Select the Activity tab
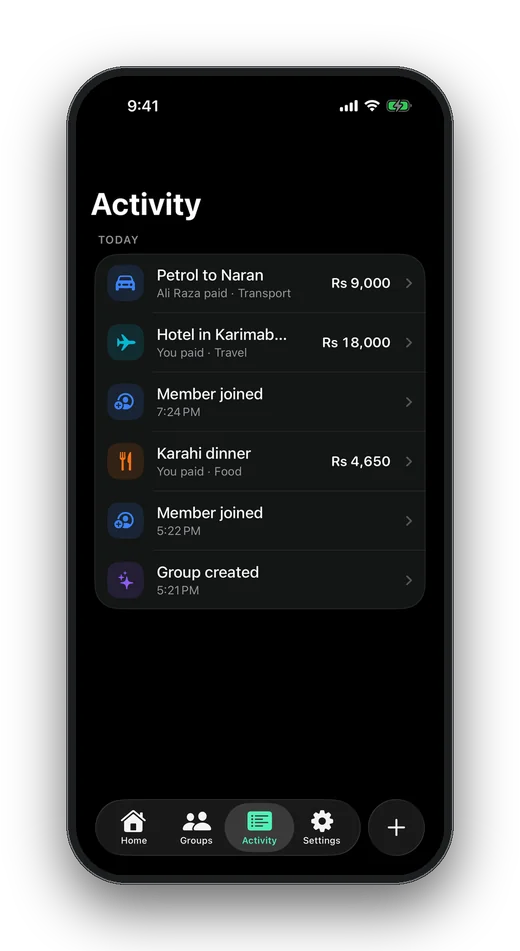520x951 pixels. 259,828
